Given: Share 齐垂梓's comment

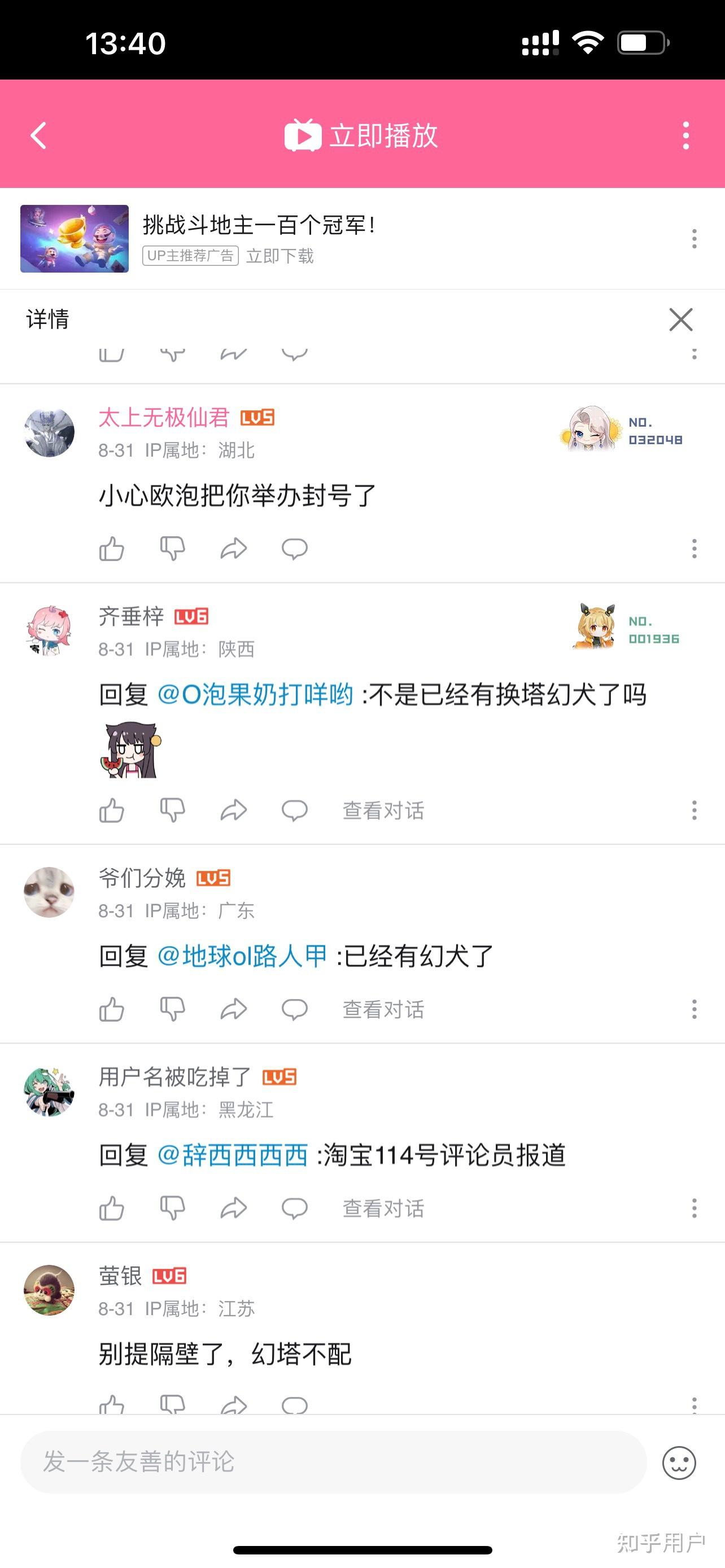Looking at the screenshot, I should click(234, 810).
